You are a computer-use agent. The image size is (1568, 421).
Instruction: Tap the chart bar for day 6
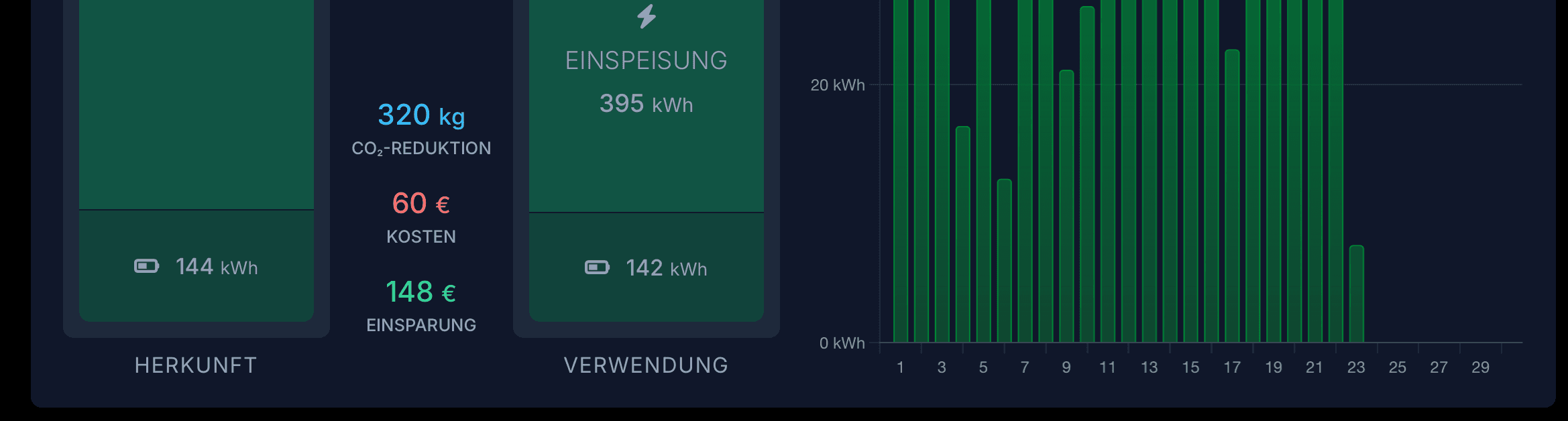point(1004,261)
